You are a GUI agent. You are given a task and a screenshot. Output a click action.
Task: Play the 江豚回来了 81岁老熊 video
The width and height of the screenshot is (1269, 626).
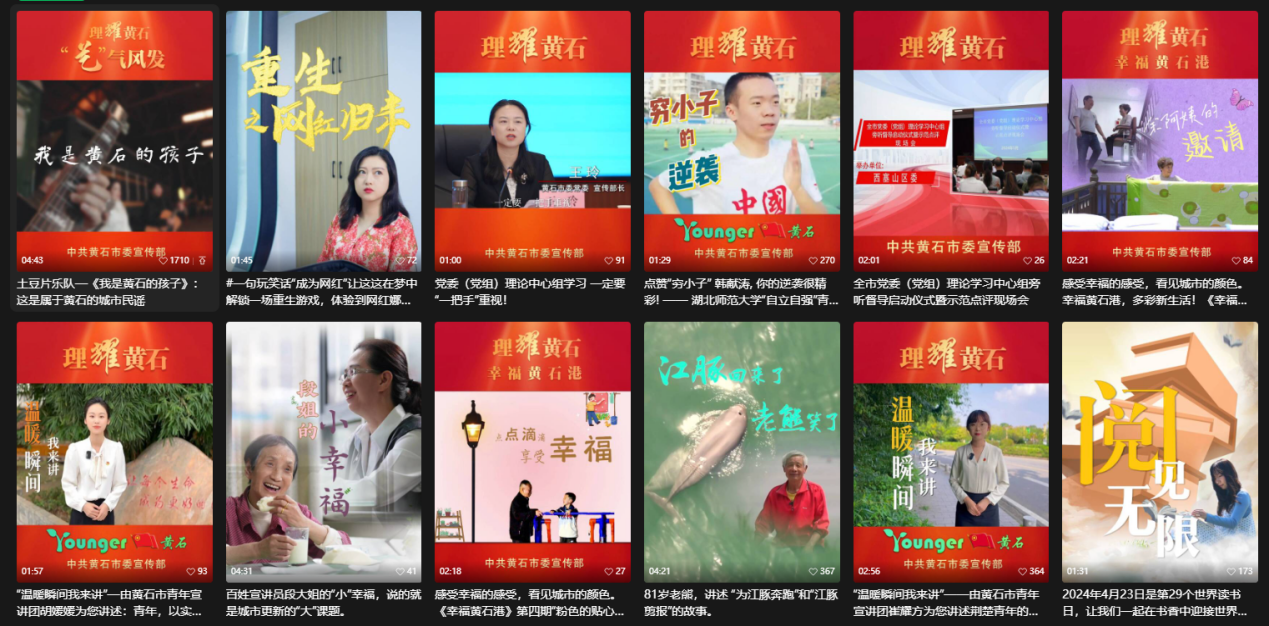(x=741, y=452)
